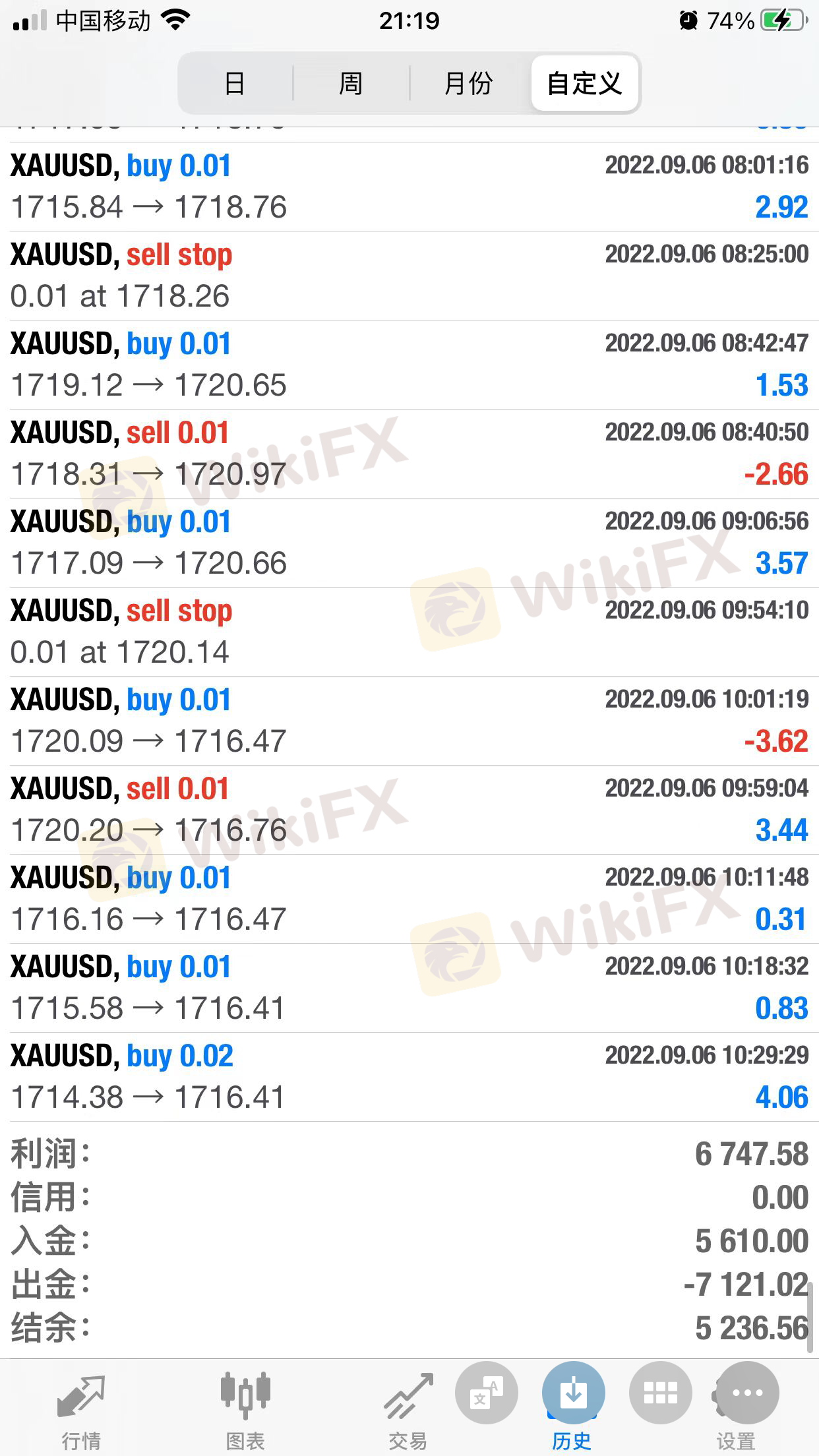Expand the buy 0.01 trade with profit 2.92
Viewport: 819px width, 1456px height.
pyautogui.click(x=409, y=187)
